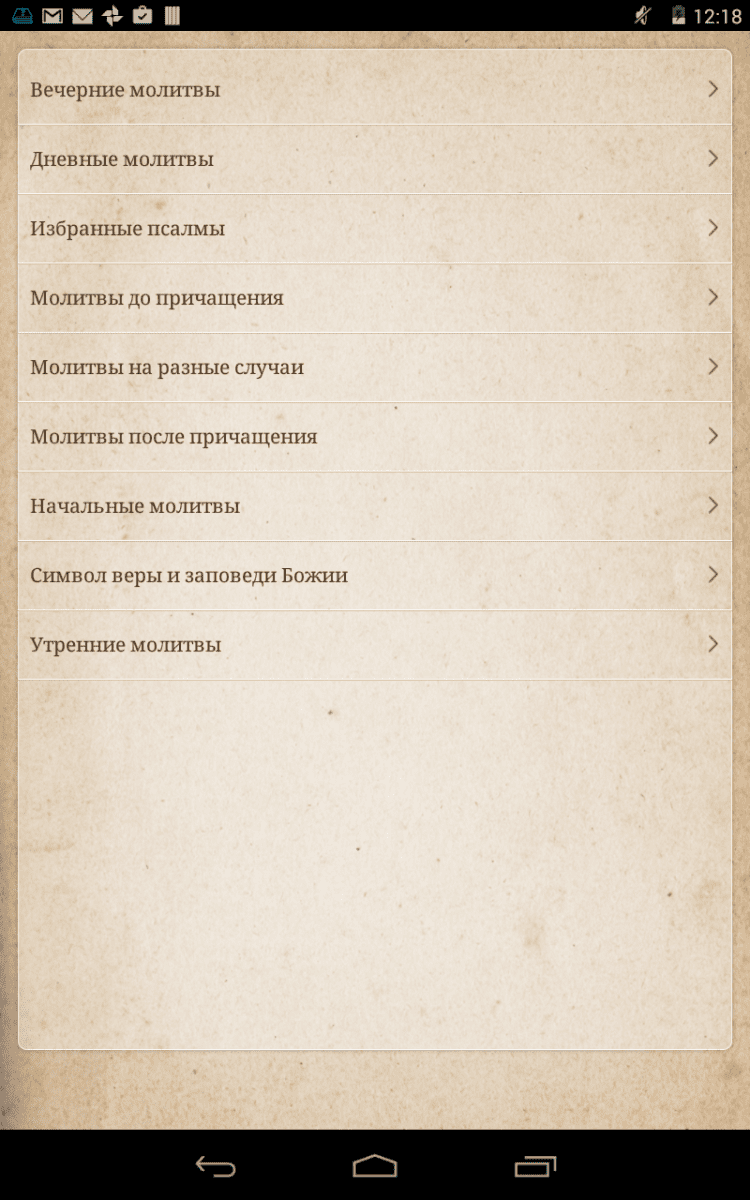750x1200 pixels.
Task: Open Молитвы после причащения
Action: tap(374, 437)
